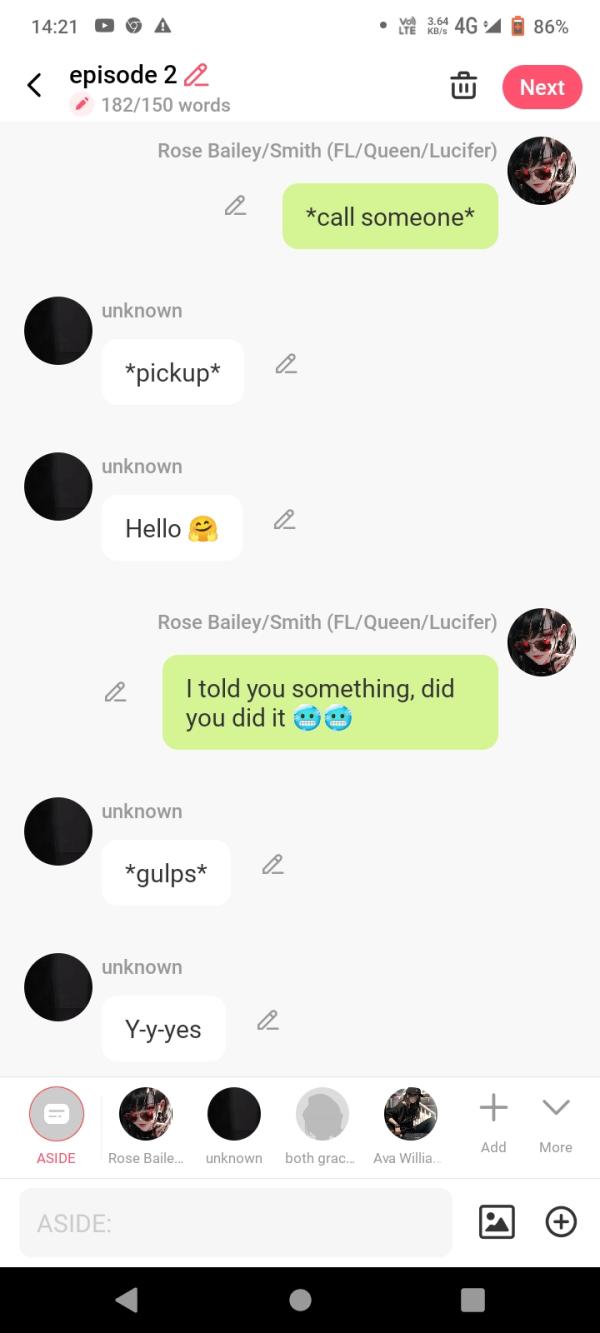Select ASIDE as the speaker
The width and height of the screenshot is (600, 1333).
[56, 1114]
